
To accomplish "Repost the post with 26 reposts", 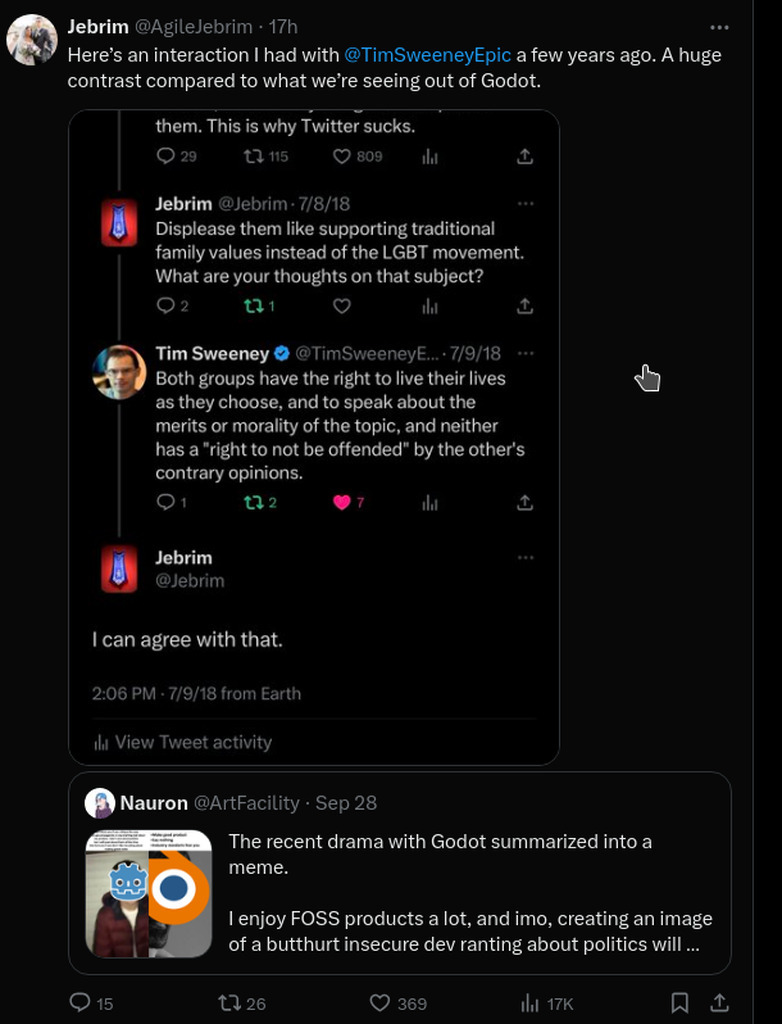I will click(x=230, y=1003).
